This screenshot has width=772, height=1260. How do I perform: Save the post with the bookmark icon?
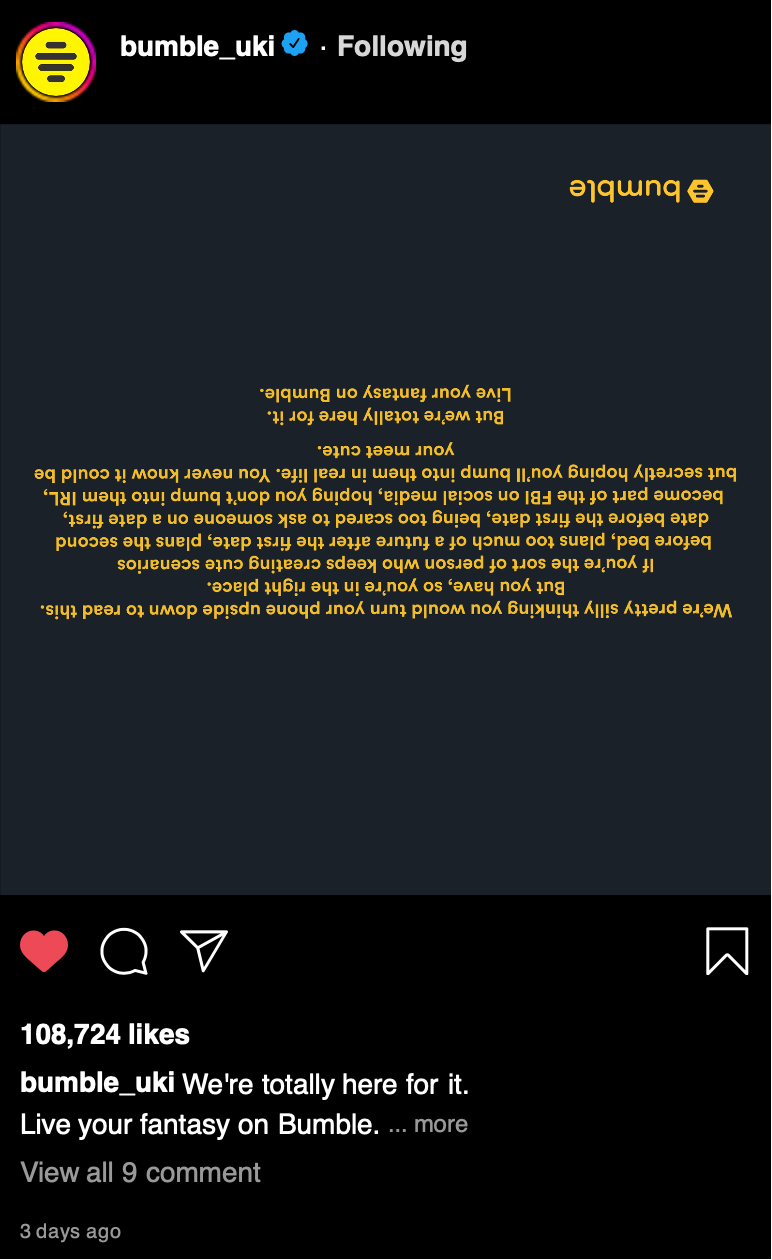[x=727, y=951]
